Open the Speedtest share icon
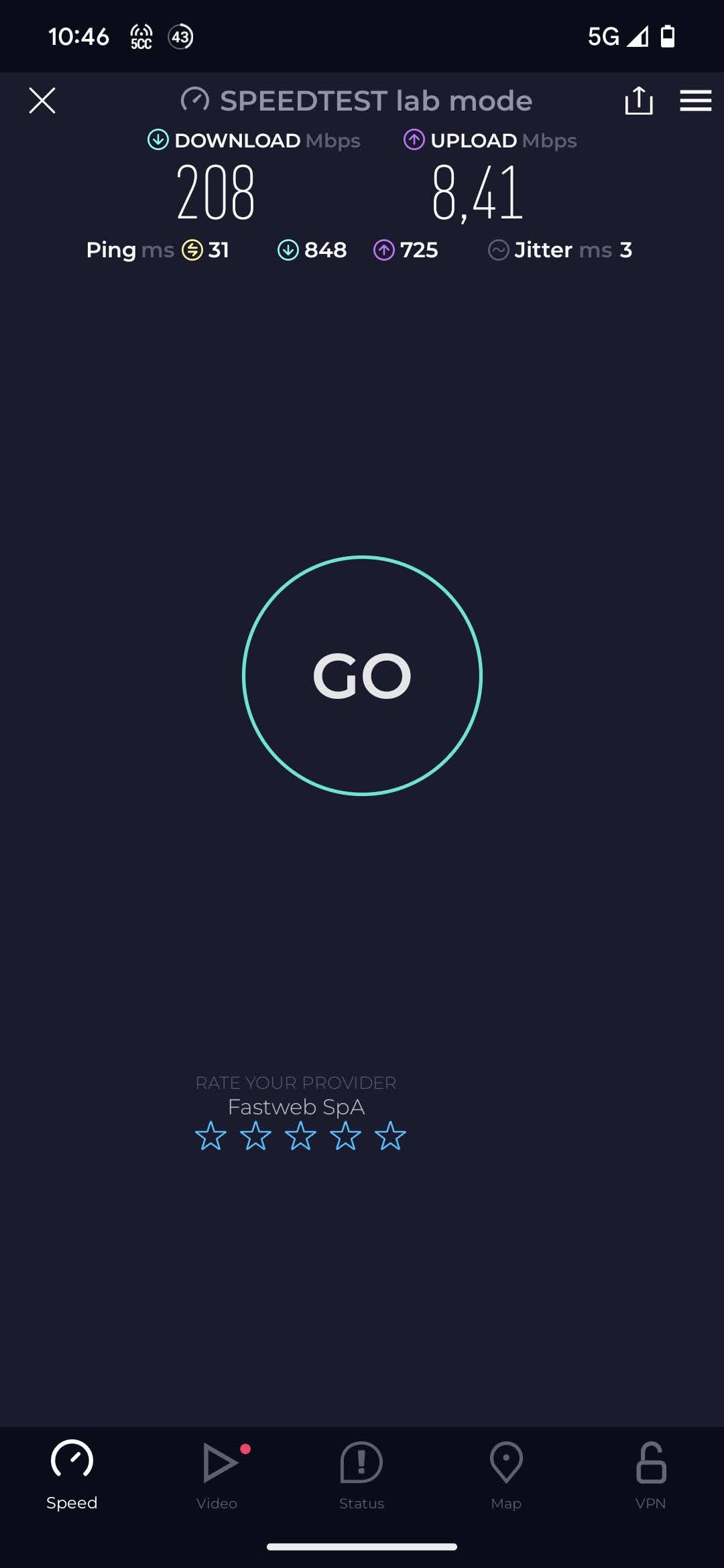The width and height of the screenshot is (724, 1568). [638, 101]
